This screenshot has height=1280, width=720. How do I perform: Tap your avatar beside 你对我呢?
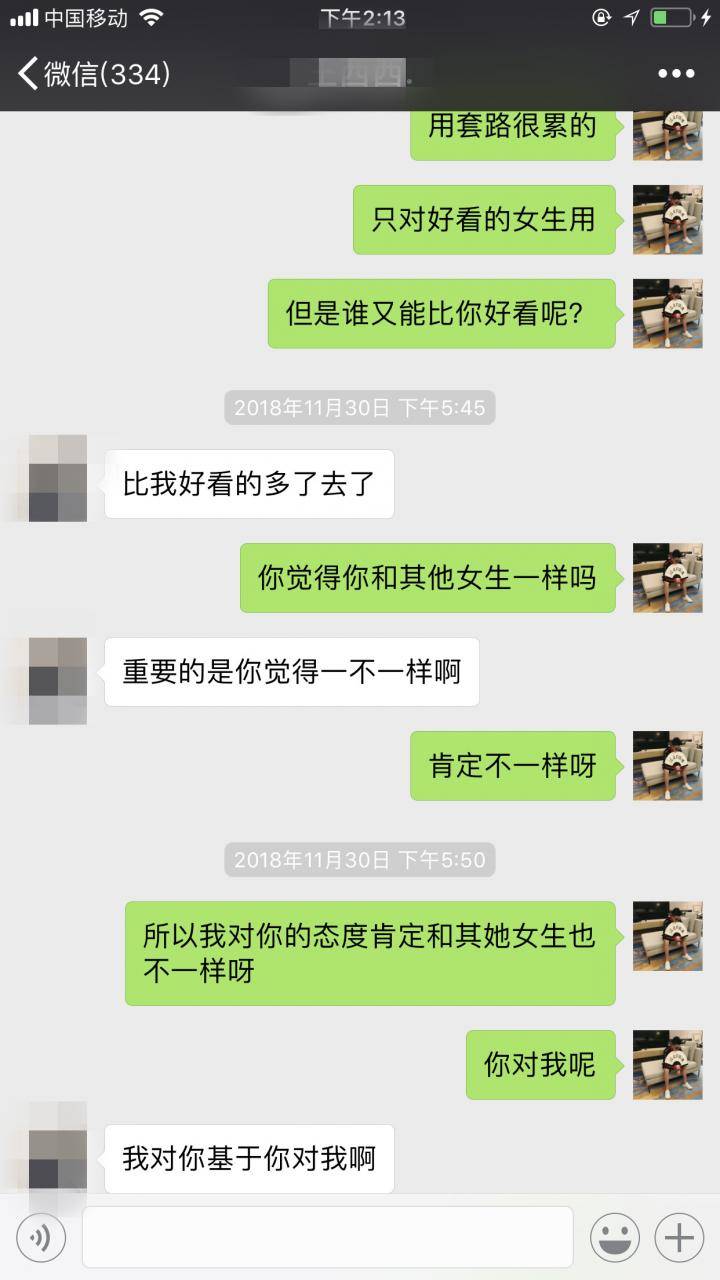[x=667, y=1064]
